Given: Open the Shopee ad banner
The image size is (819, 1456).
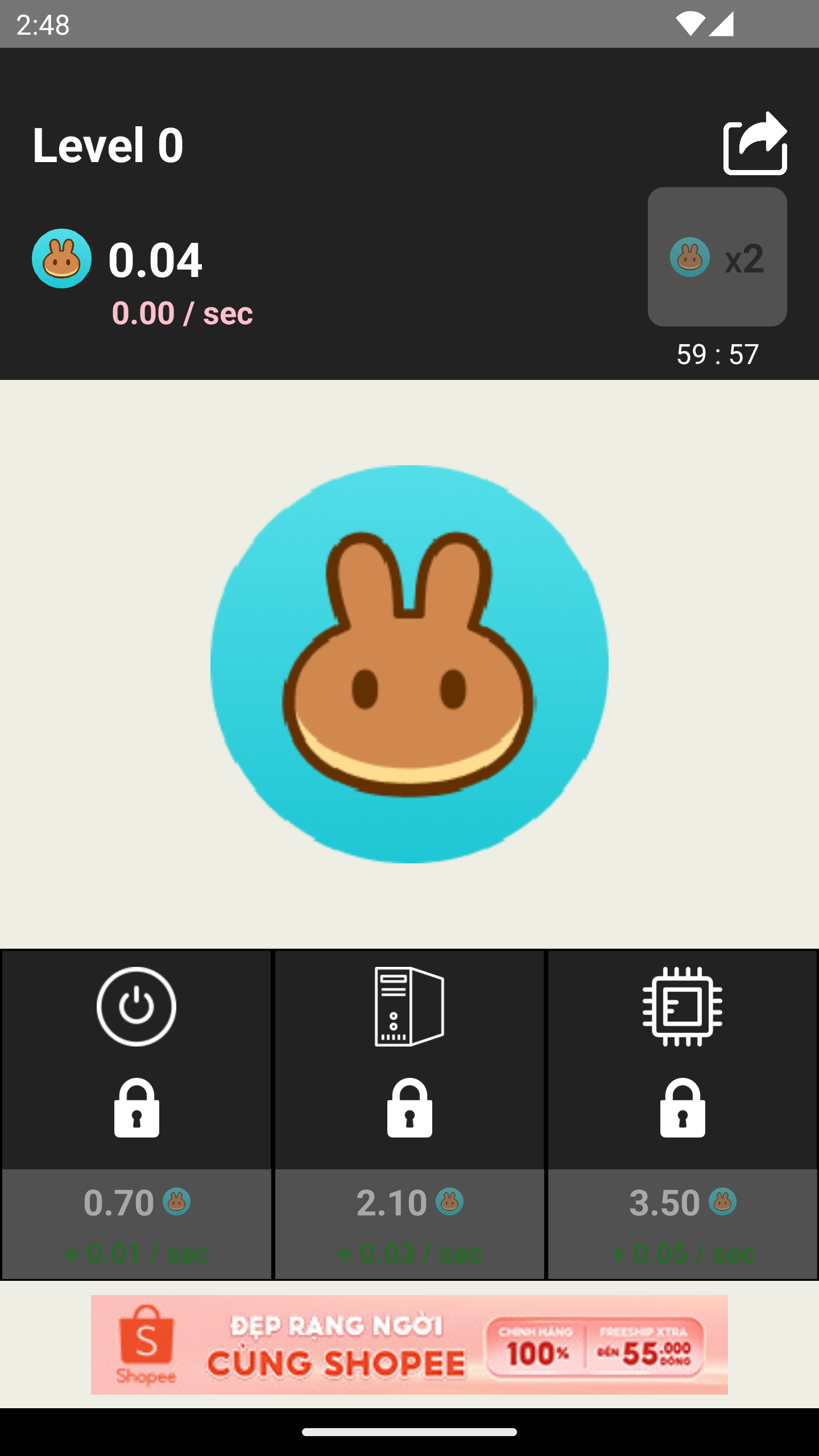Looking at the screenshot, I should click(409, 1344).
